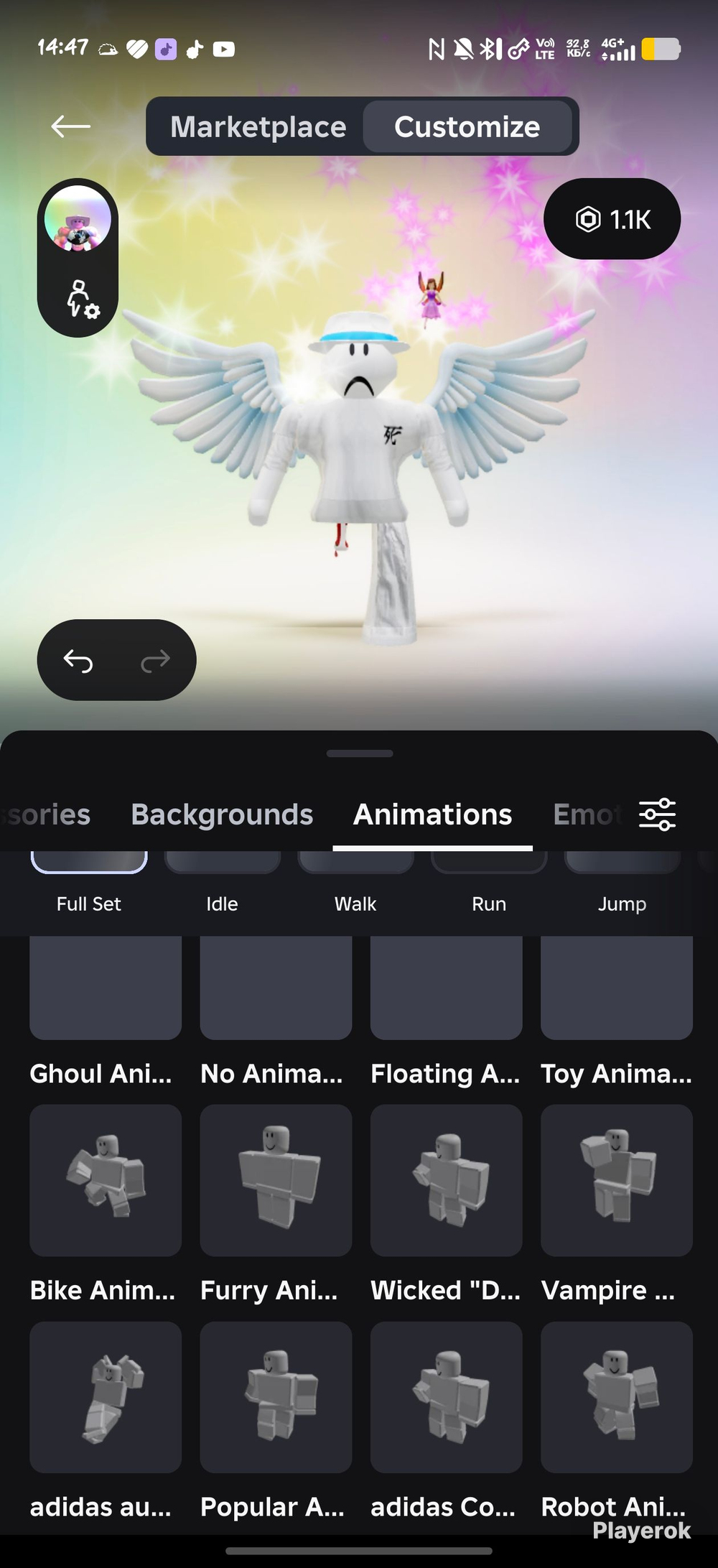Choose the Robot animation pack

click(617, 1421)
